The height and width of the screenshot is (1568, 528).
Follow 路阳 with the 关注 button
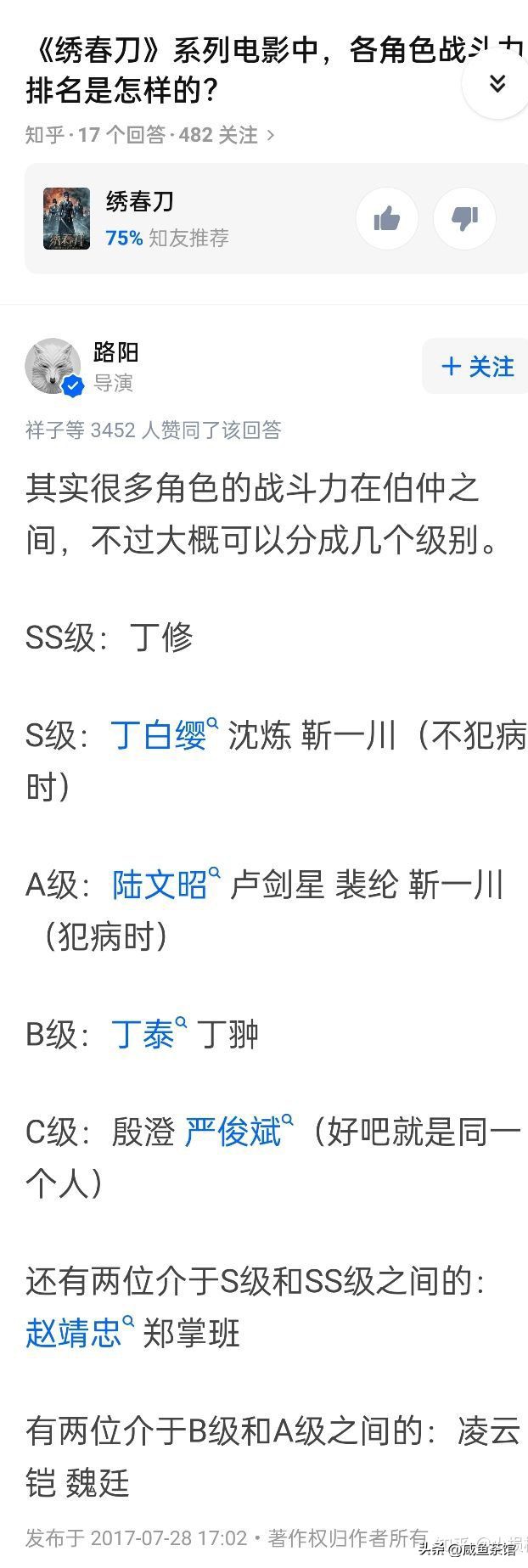tap(477, 366)
